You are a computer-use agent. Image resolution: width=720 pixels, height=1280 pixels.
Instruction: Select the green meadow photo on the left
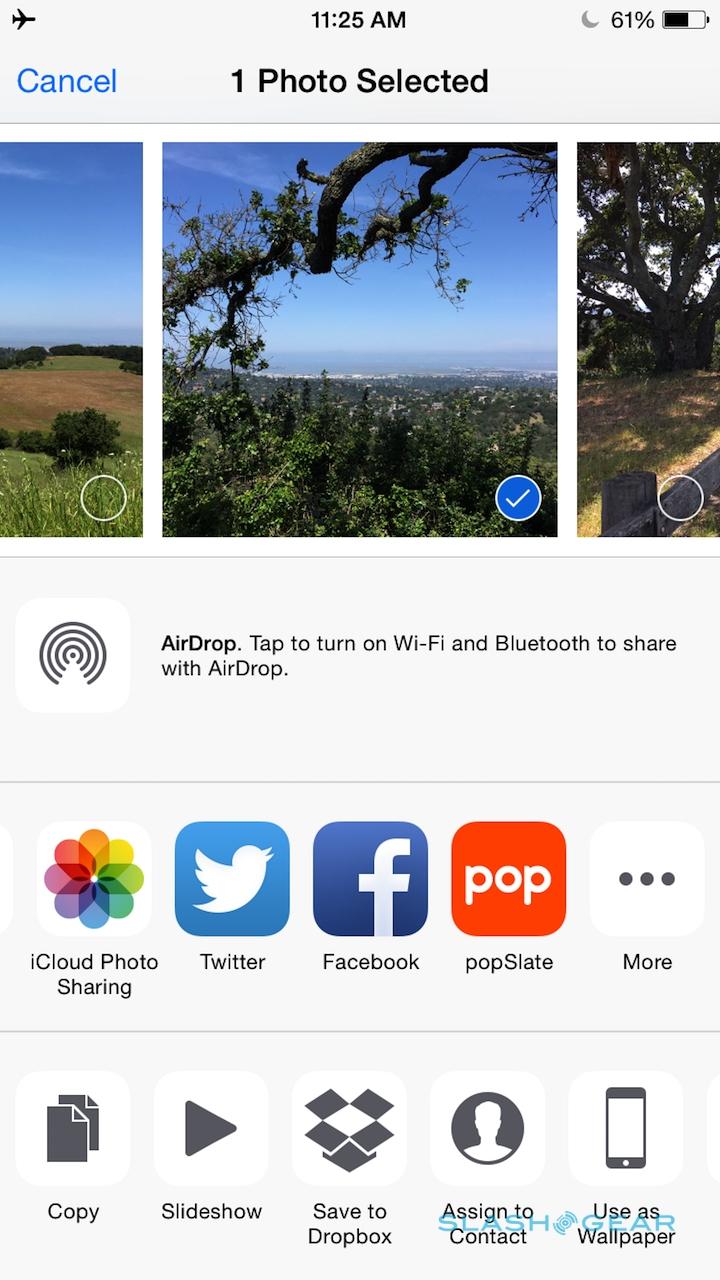(x=103, y=498)
